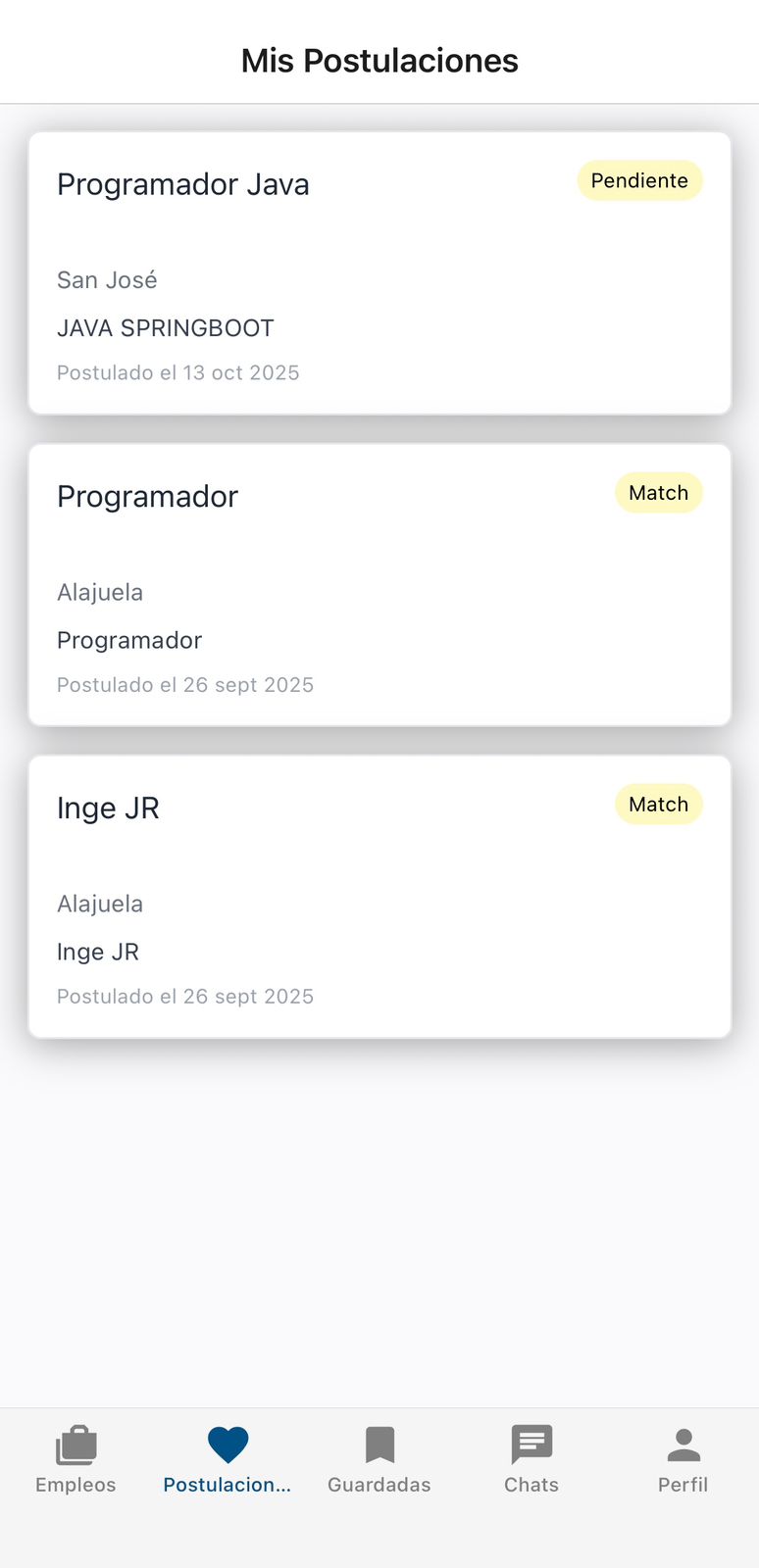Viewport: 759px width, 1568px height.
Task: Switch to the Empleos tab
Action: tap(76, 1459)
